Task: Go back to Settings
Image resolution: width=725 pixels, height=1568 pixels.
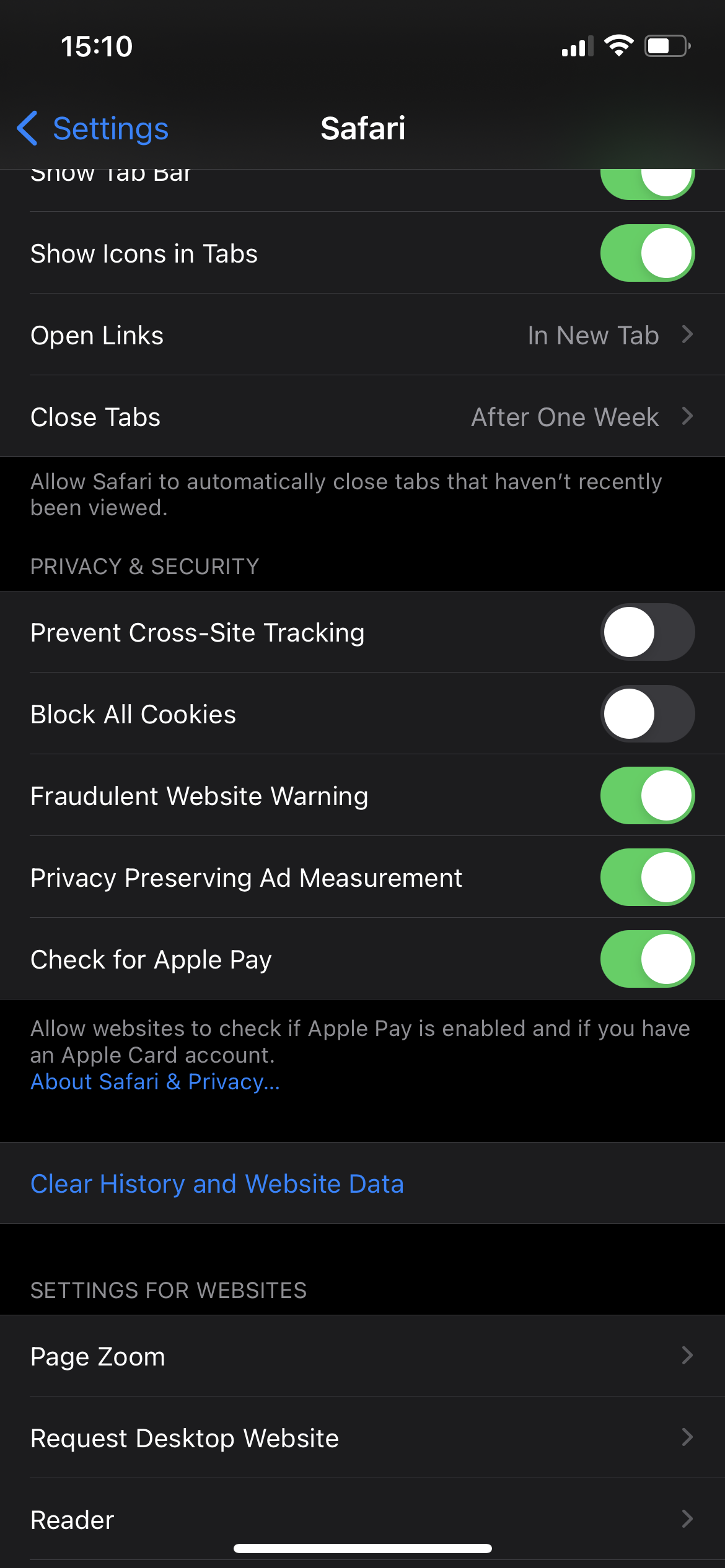Action: point(93,129)
